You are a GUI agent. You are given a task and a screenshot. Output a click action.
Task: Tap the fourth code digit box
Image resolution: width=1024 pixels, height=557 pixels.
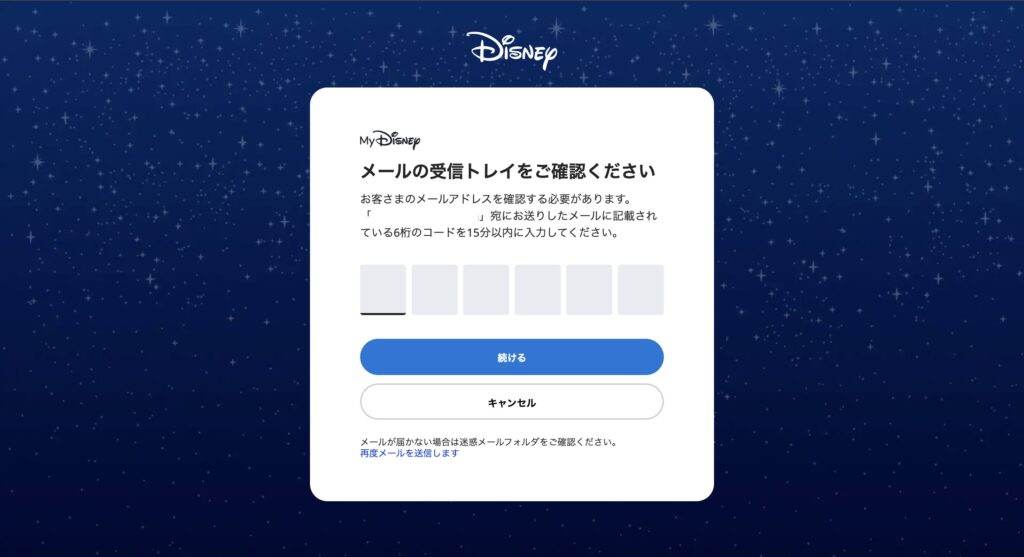pos(537,289)
